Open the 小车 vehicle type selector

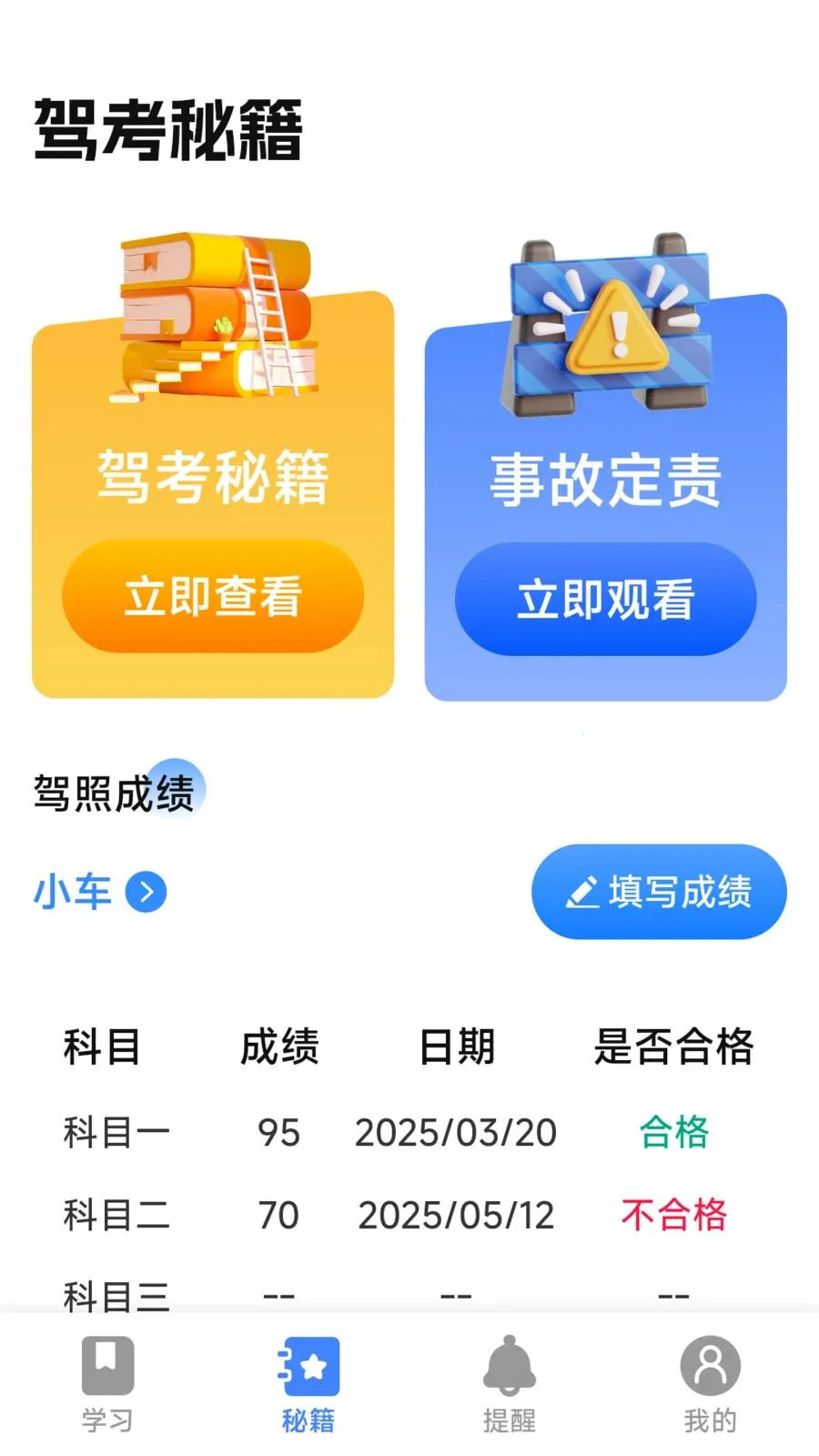[73, 891]
